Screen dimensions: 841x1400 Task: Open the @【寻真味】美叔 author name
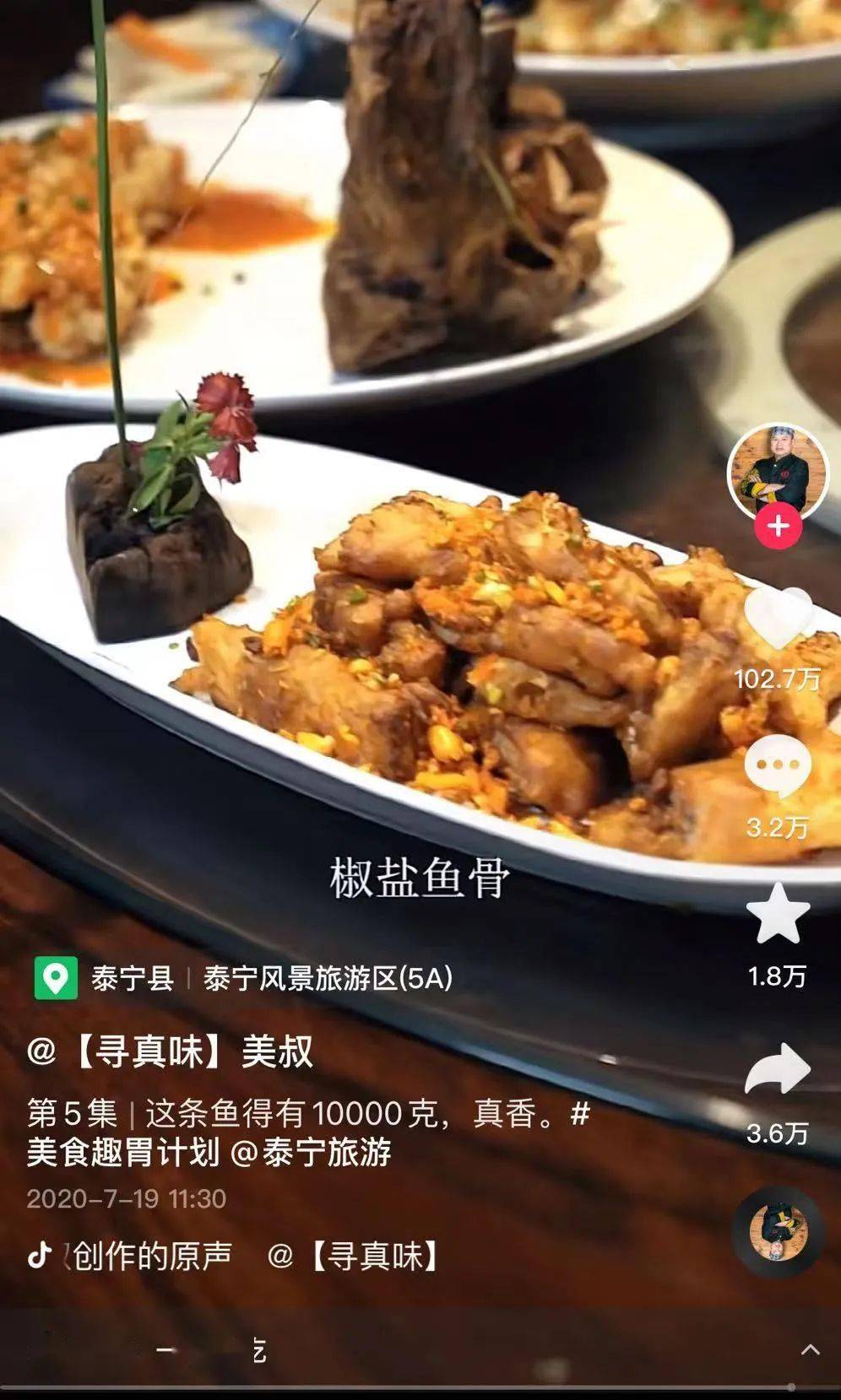tap(170, 1051)
